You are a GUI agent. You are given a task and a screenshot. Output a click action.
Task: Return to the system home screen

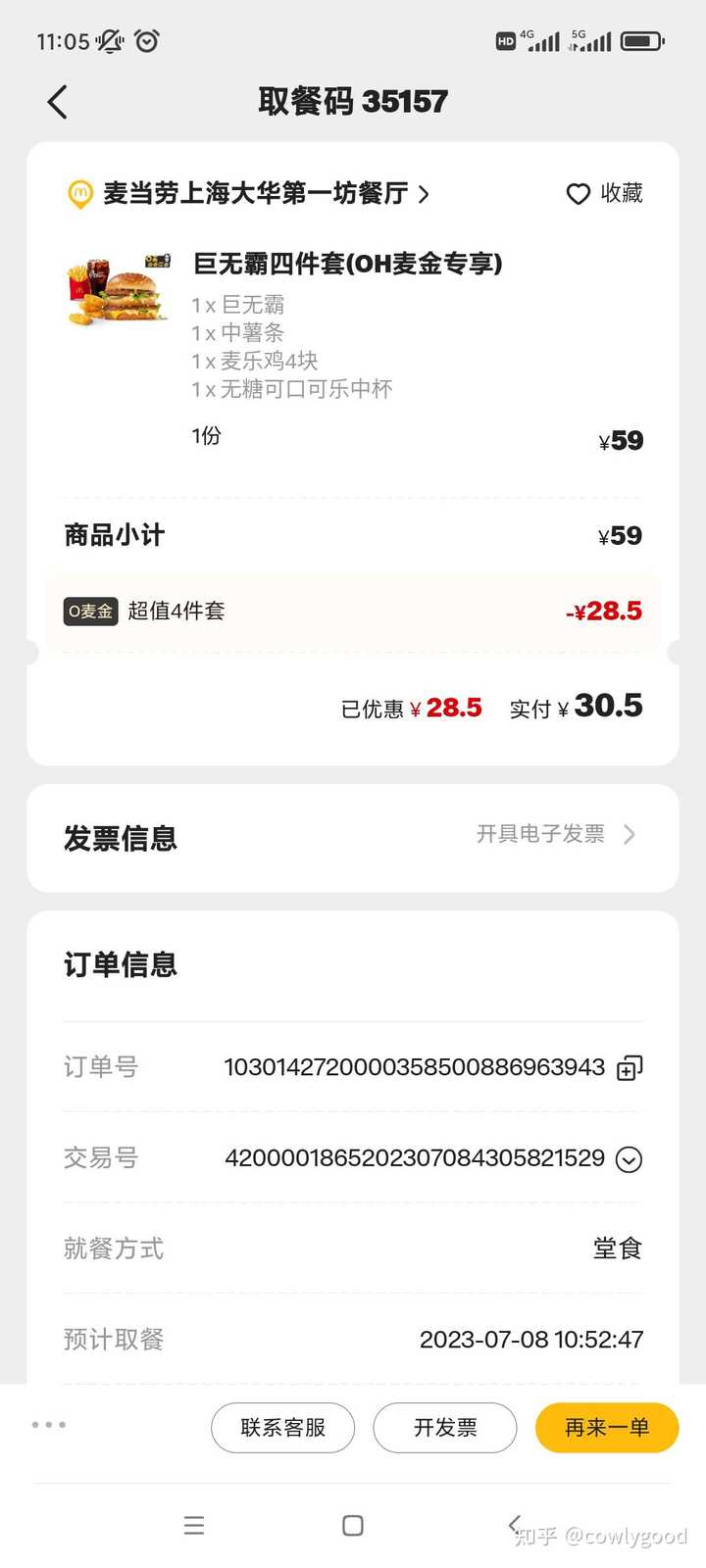[353, 1525]
